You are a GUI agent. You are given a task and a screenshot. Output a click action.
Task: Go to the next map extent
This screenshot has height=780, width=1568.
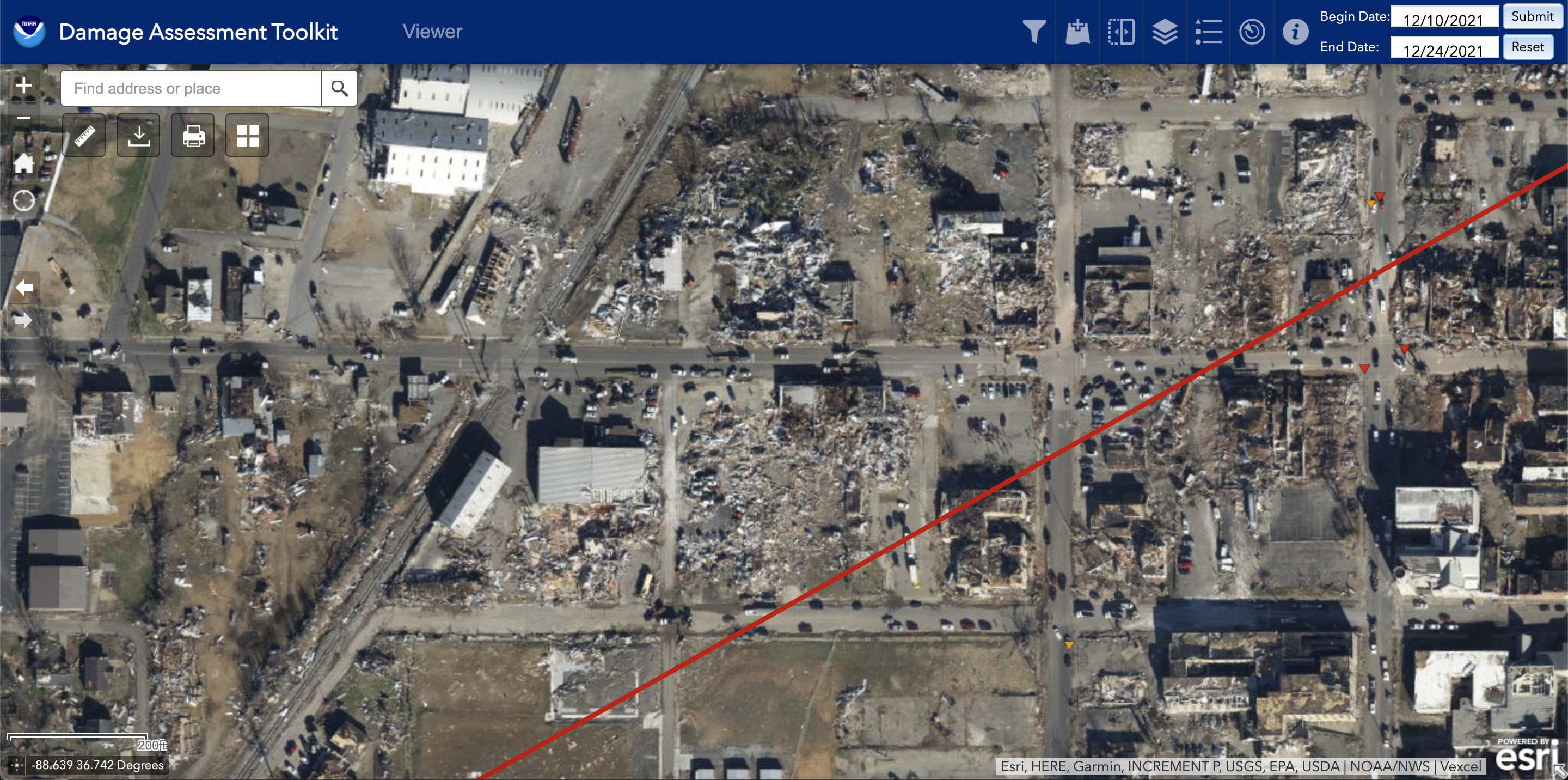pyautogui.click(x=24, y=320)
